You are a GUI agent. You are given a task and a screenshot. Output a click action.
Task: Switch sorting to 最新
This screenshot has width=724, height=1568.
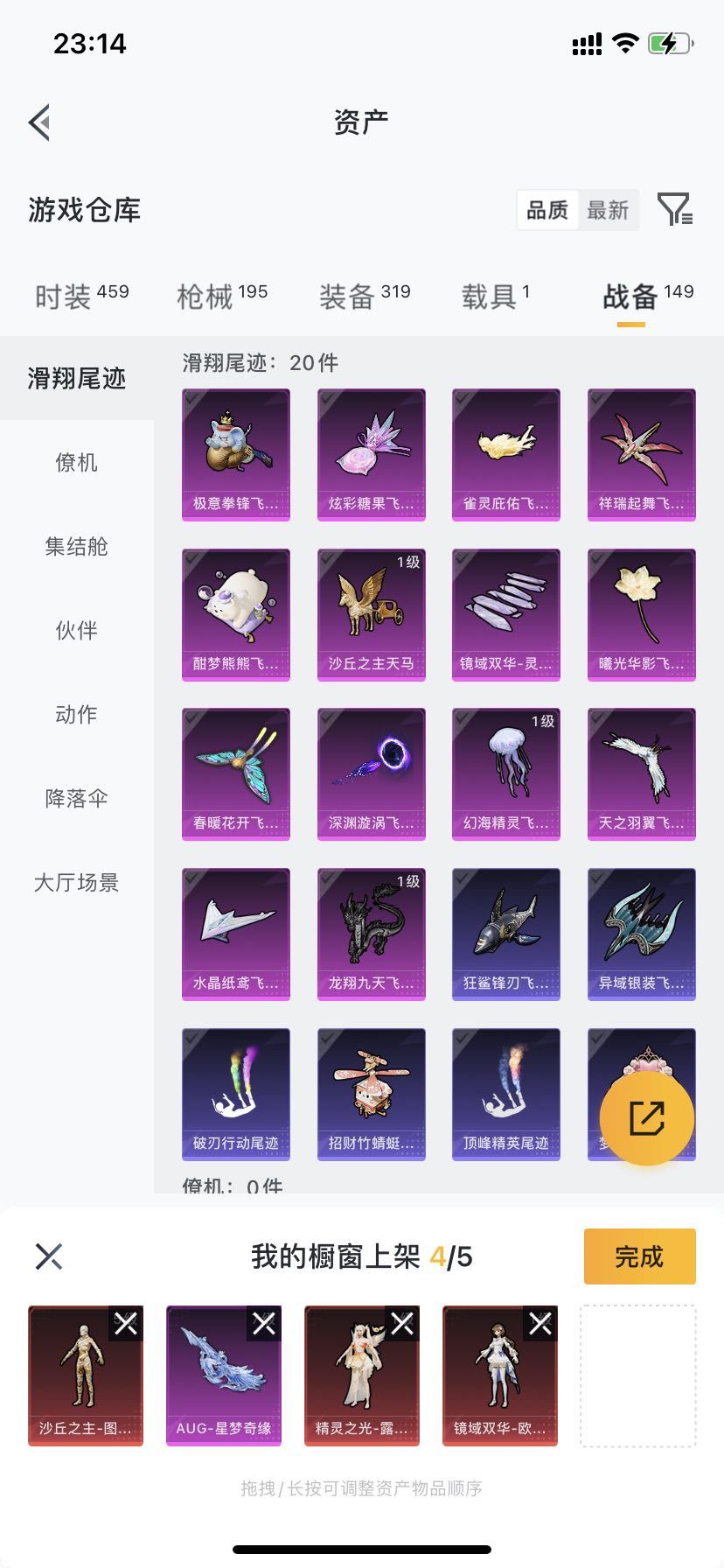609,210
